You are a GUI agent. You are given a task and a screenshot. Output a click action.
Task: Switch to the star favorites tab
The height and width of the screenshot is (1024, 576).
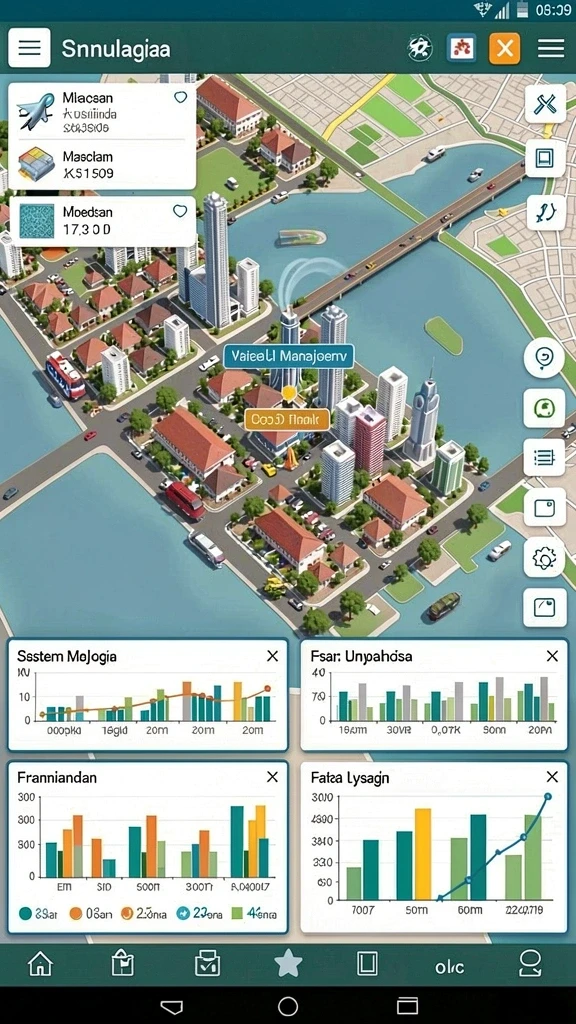coord(288,963)
